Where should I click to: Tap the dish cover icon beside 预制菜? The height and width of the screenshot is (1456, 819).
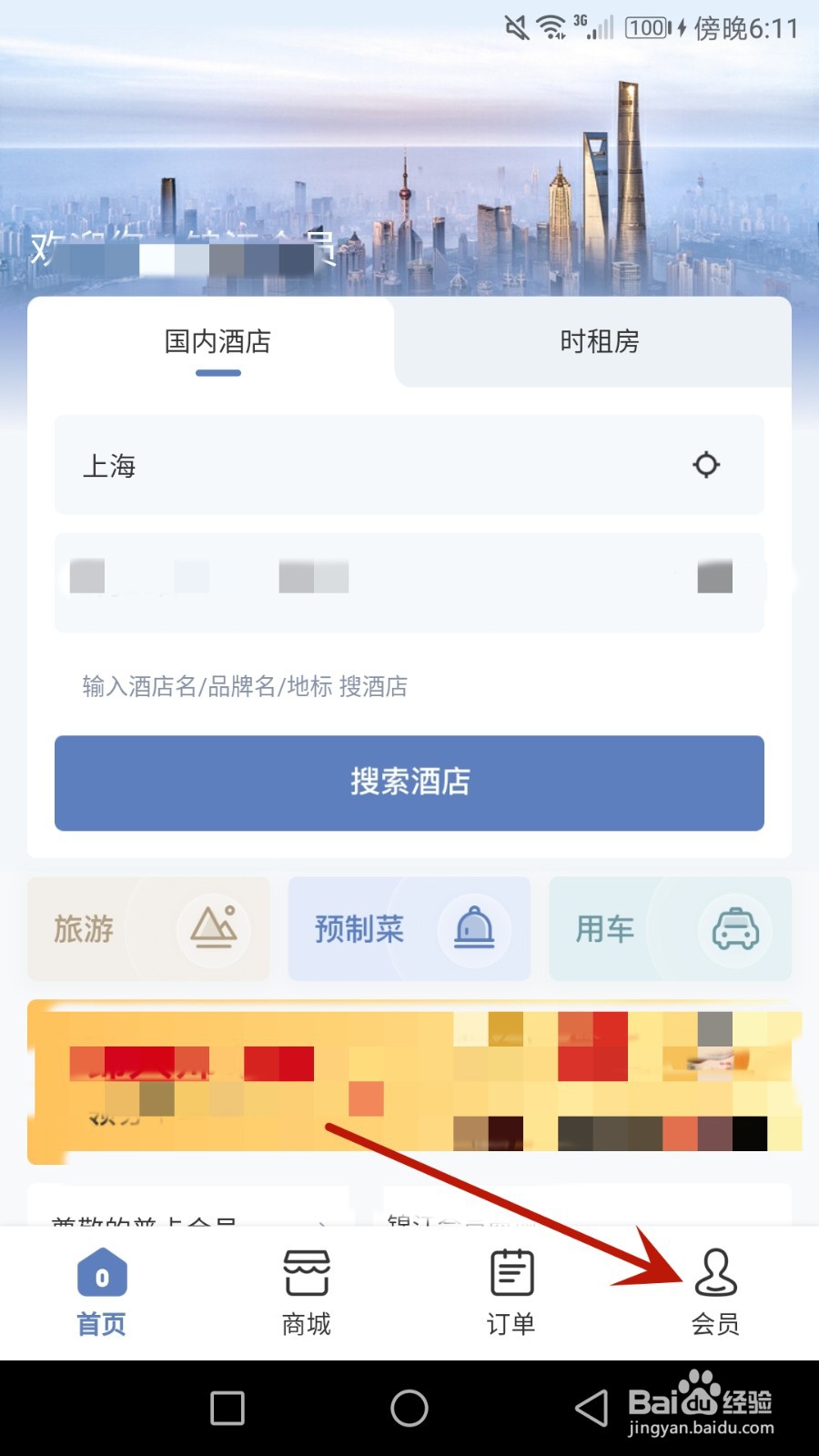pyautogui.click(x=474, y=929)
